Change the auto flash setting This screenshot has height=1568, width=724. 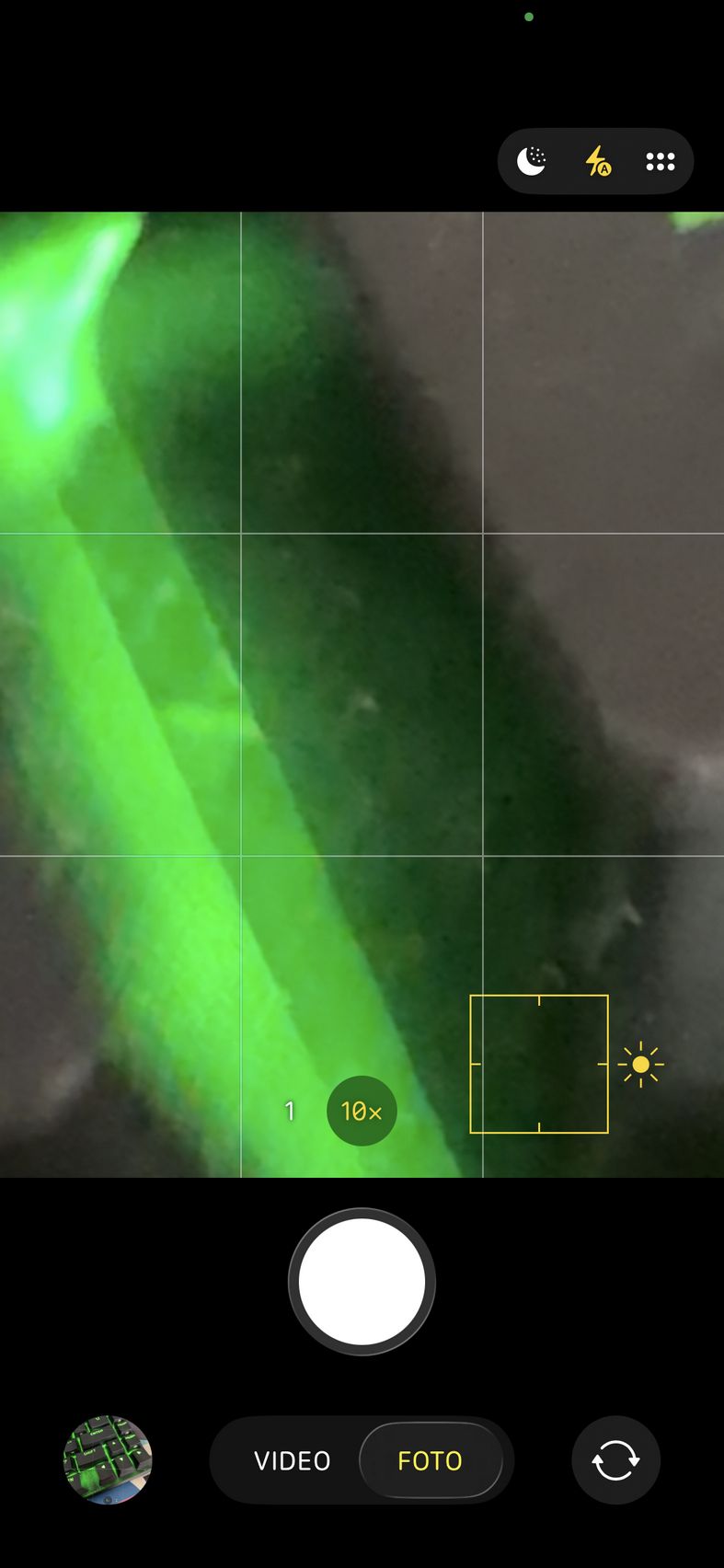click(598, 161)
